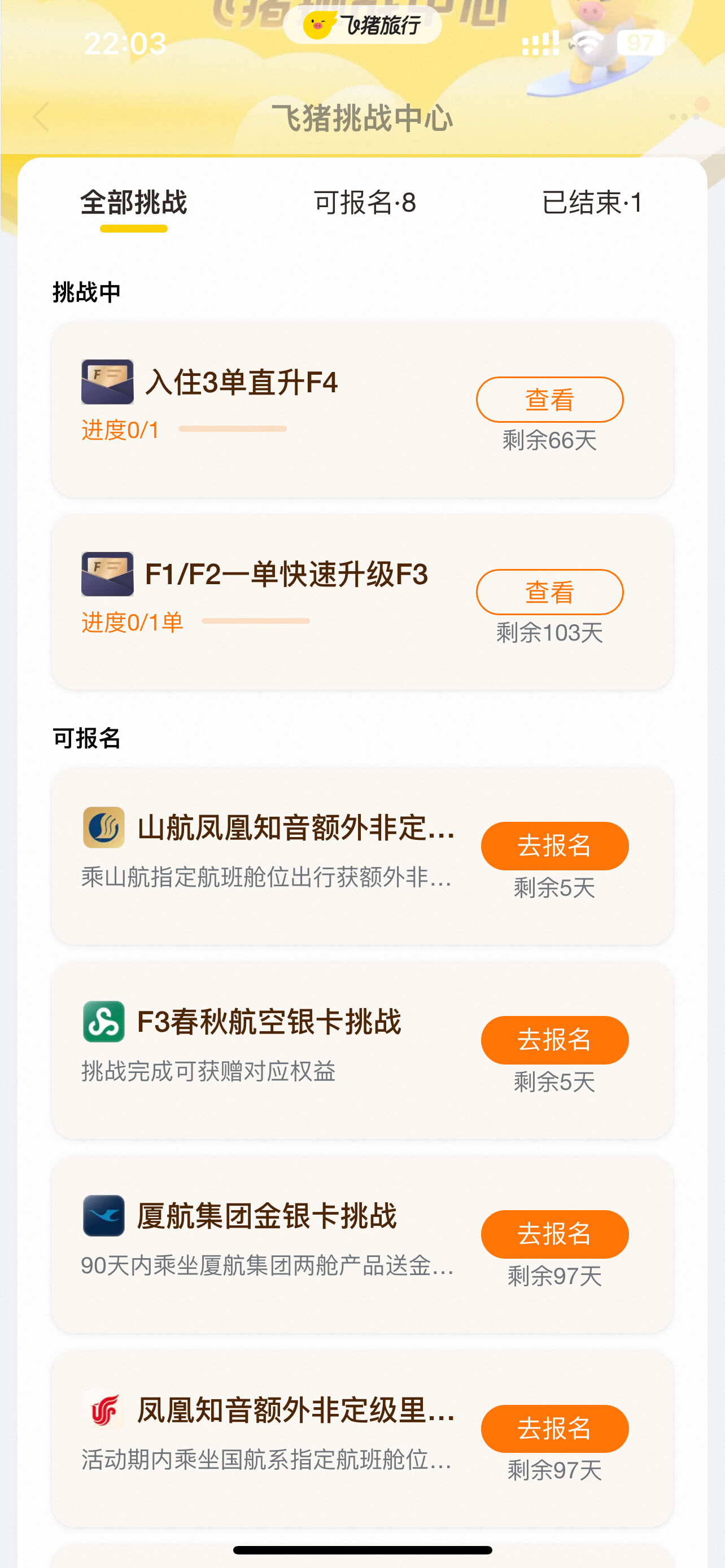Switch to the 已结束·1 tab
This screenshot has width=725, height=1568.
[x=592, y=203]
